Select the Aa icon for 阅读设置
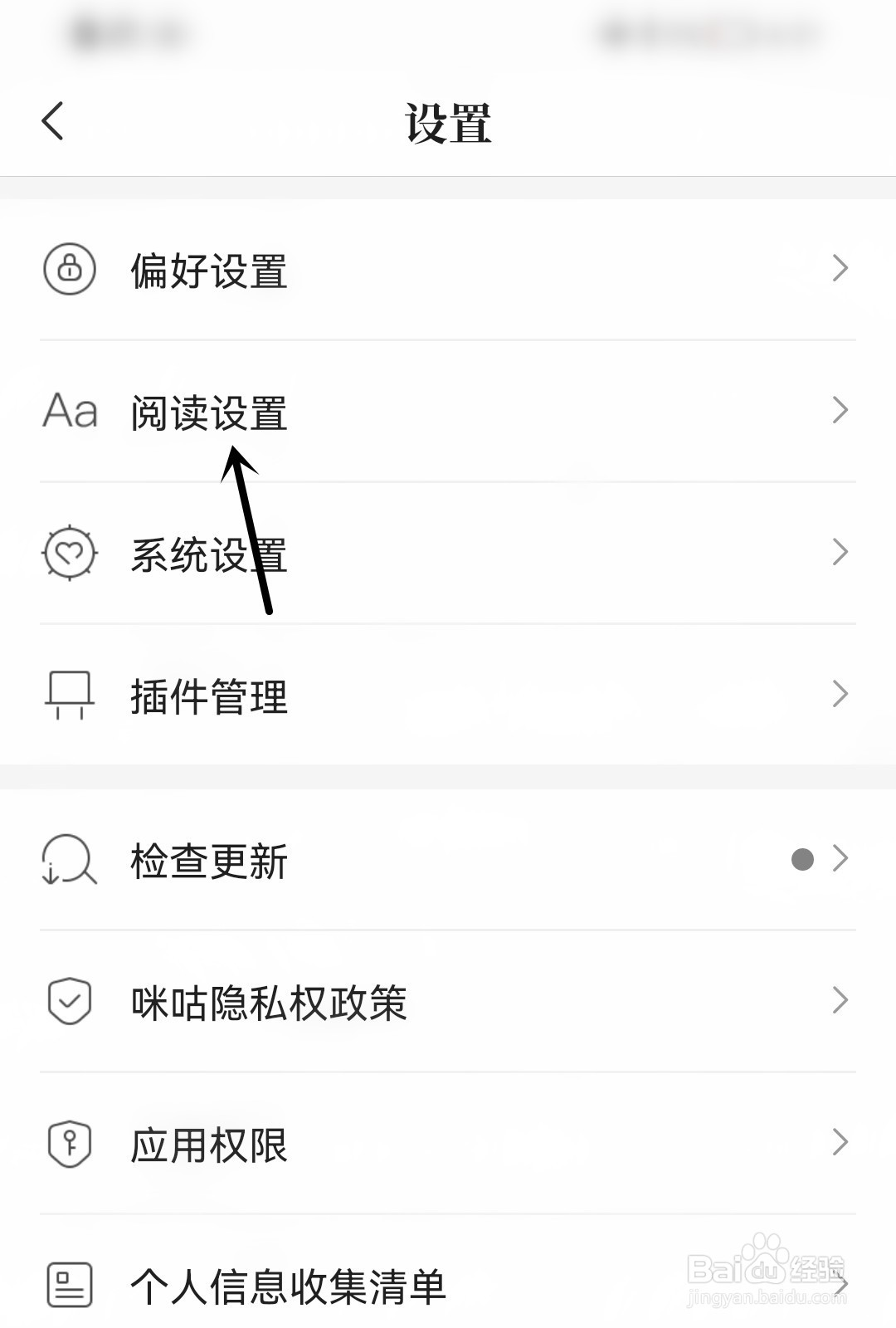Image resolution: width=896 pixels, height=1328 pixels. [x=71, y=410]
